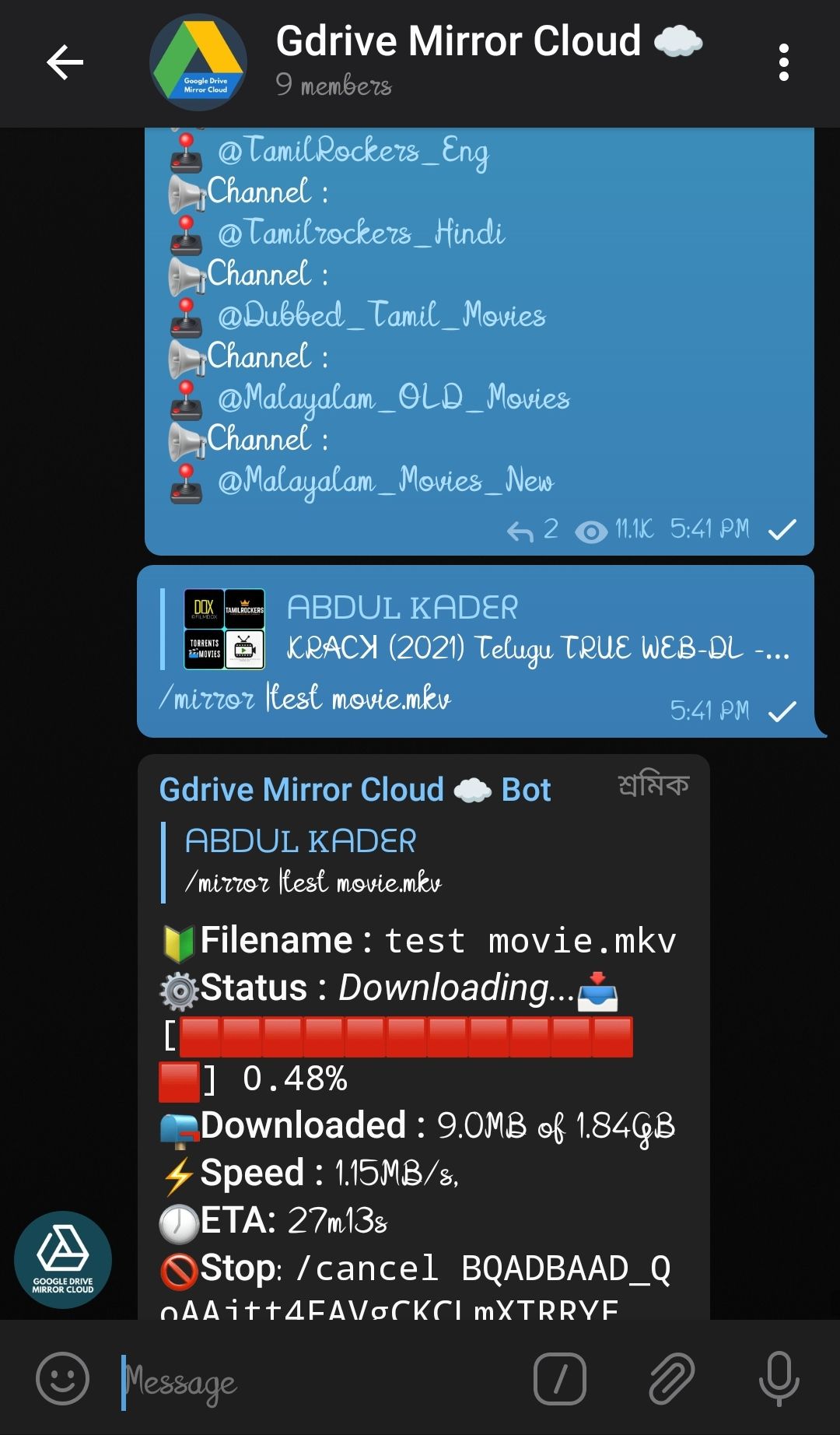Tap the microphone to record voice
This screenshot has height=1435, width=840.
click(779, 1378)
